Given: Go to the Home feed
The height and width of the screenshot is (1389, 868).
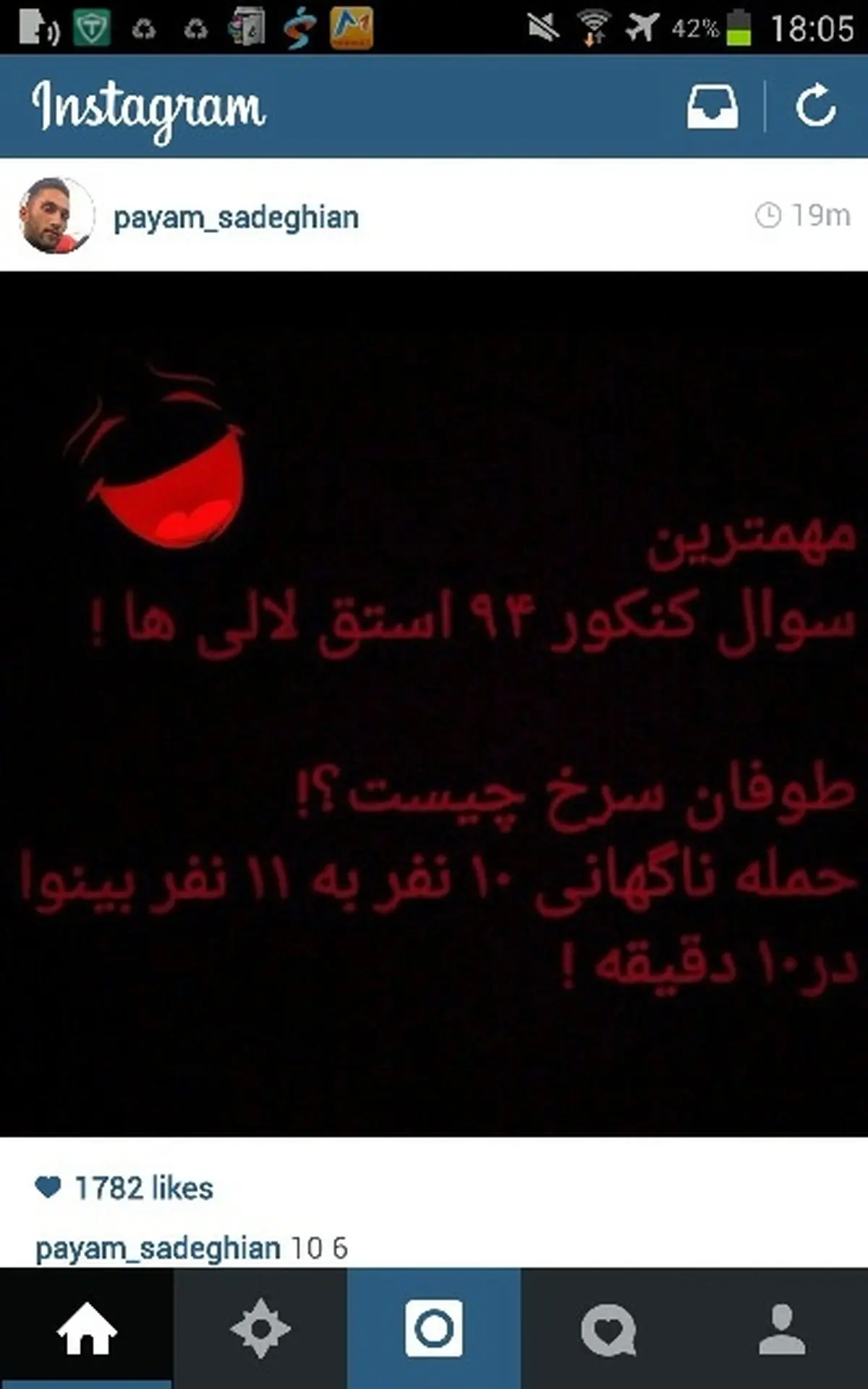Looking at the screenshot, I should pos(85,1328).
